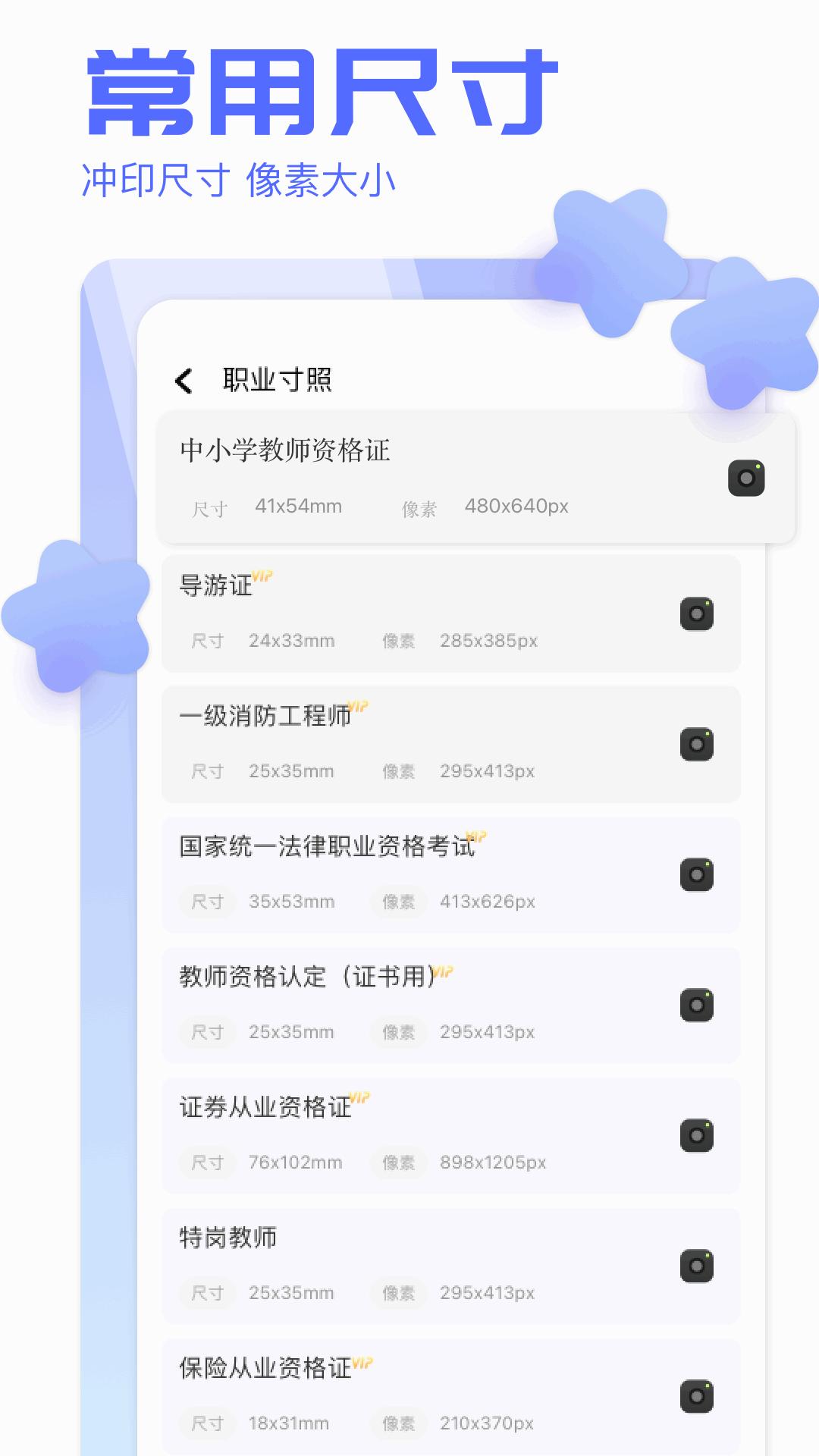Launch camera for 特岗教师 photo
The height and width of the screenshot is (1456, 819).
[x=697, y=1267]
